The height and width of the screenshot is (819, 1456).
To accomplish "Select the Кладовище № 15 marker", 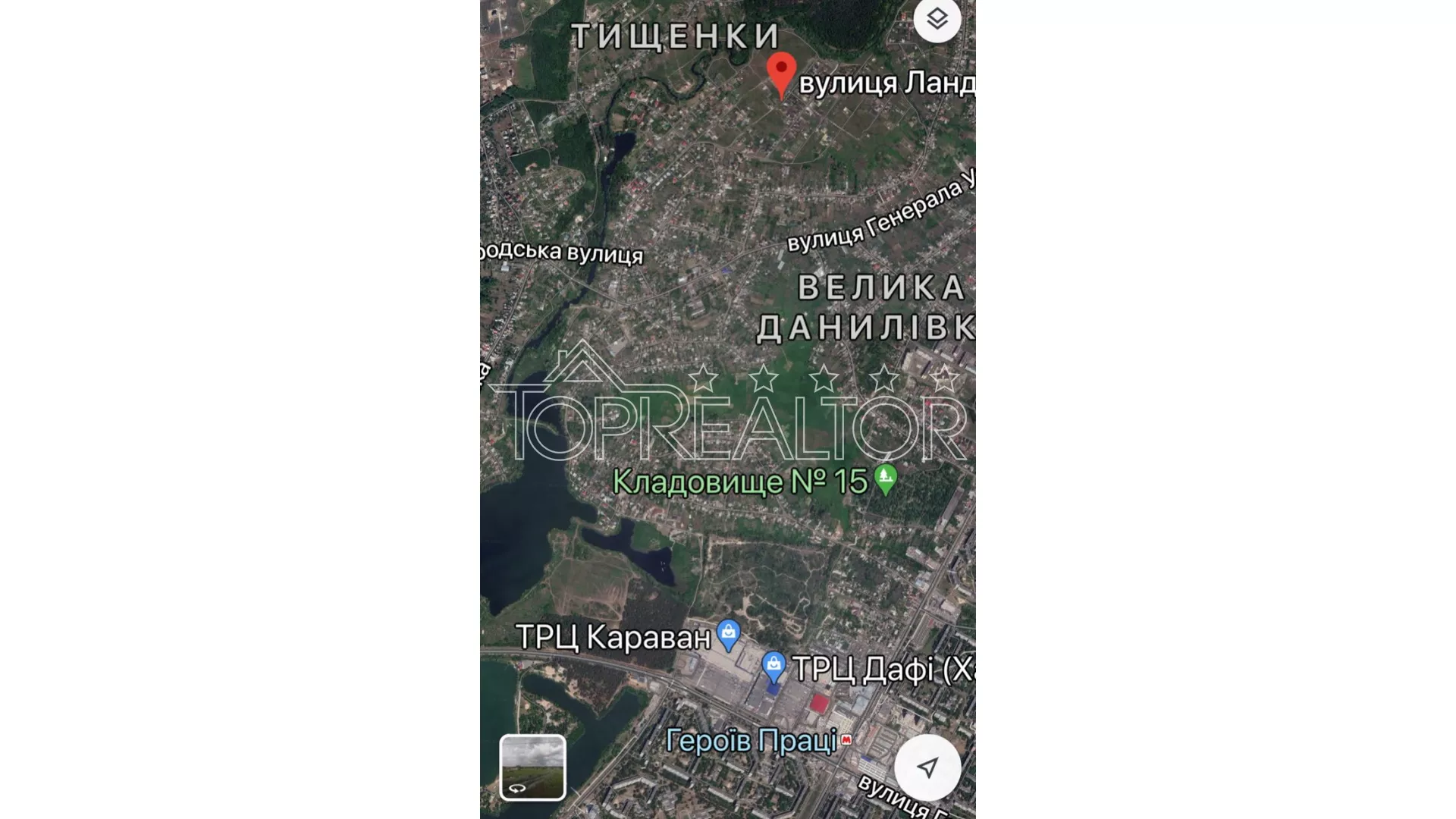I will click(885, 479).
